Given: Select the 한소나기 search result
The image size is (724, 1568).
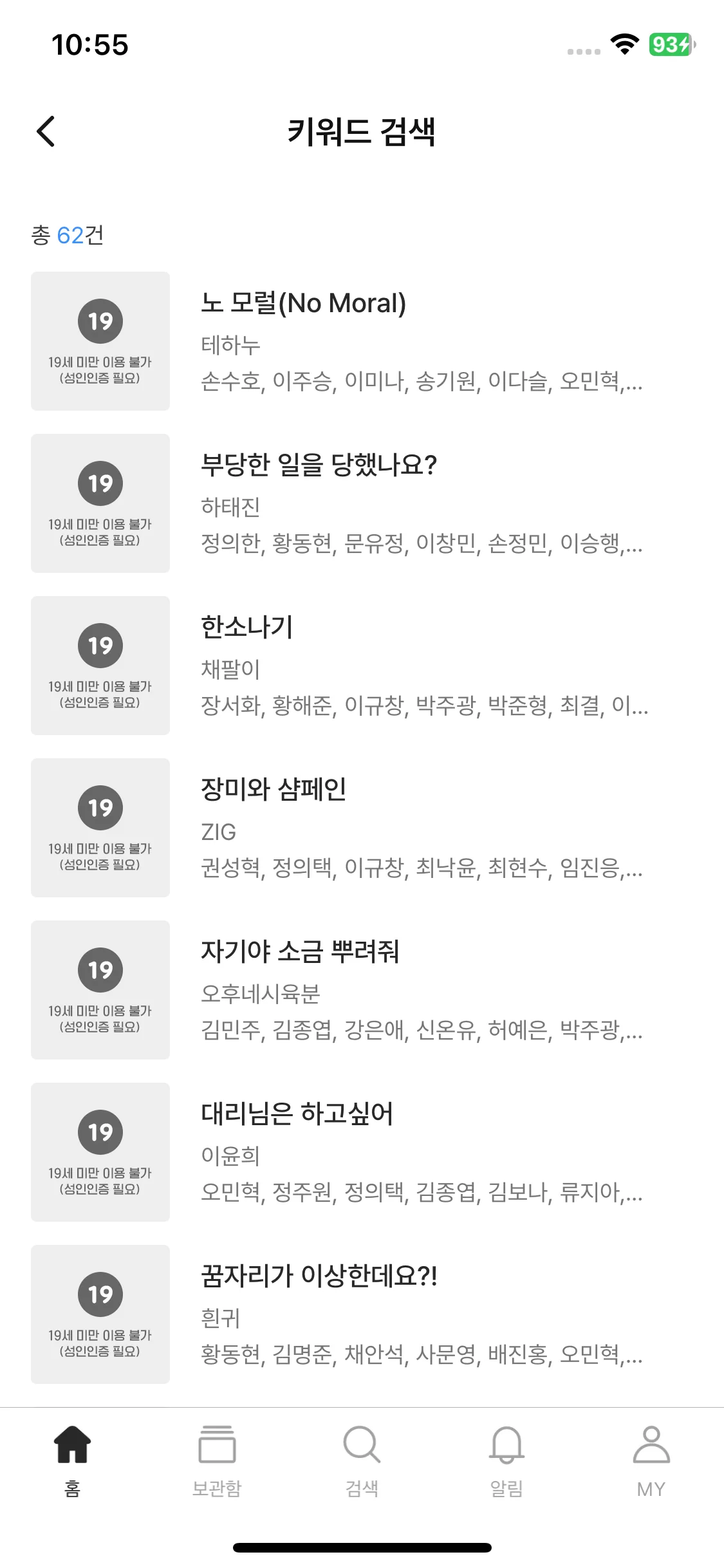Looking at the screenshot, I should coord(247,628).
